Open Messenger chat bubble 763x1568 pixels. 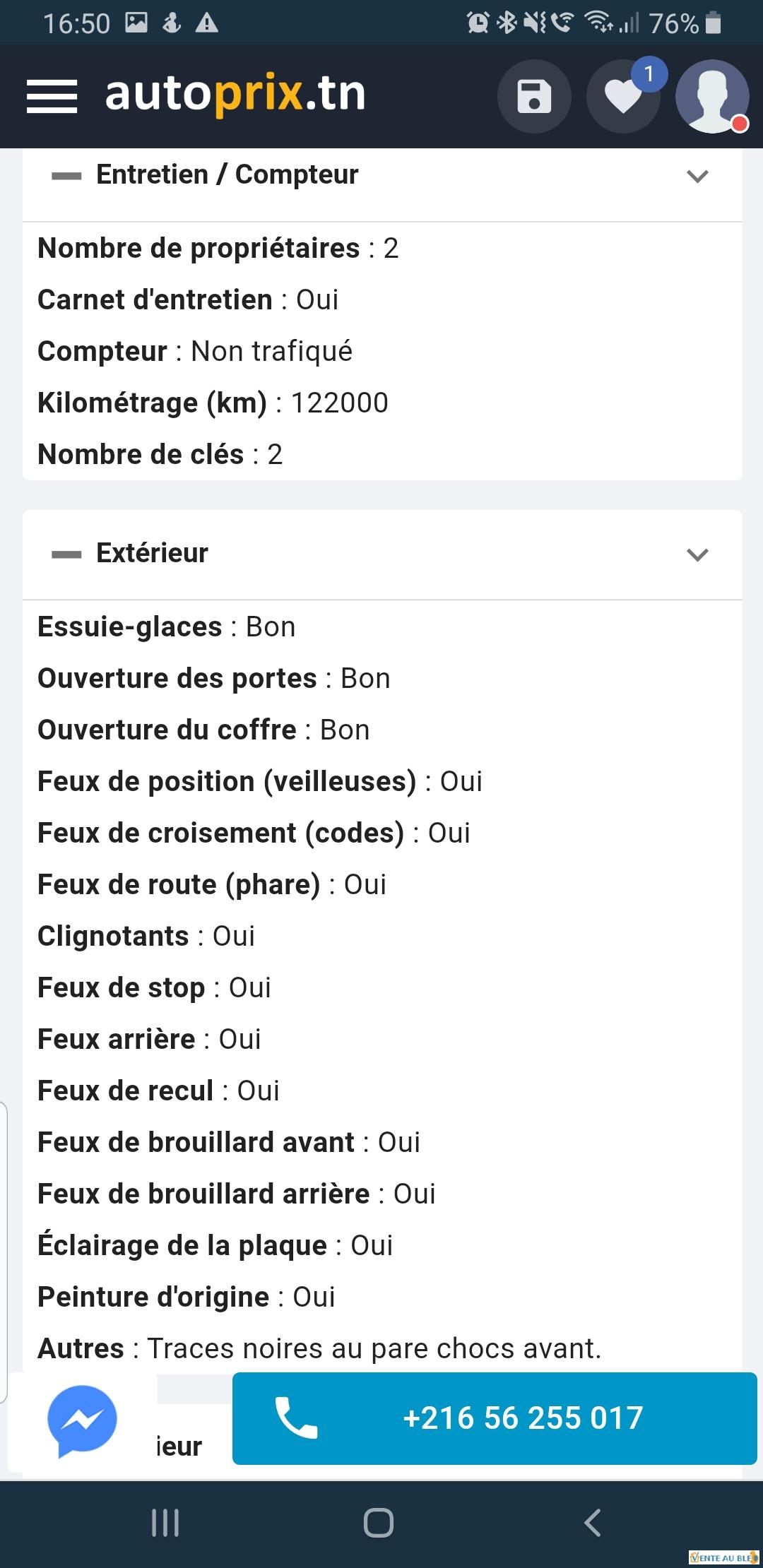(82, 1421)
